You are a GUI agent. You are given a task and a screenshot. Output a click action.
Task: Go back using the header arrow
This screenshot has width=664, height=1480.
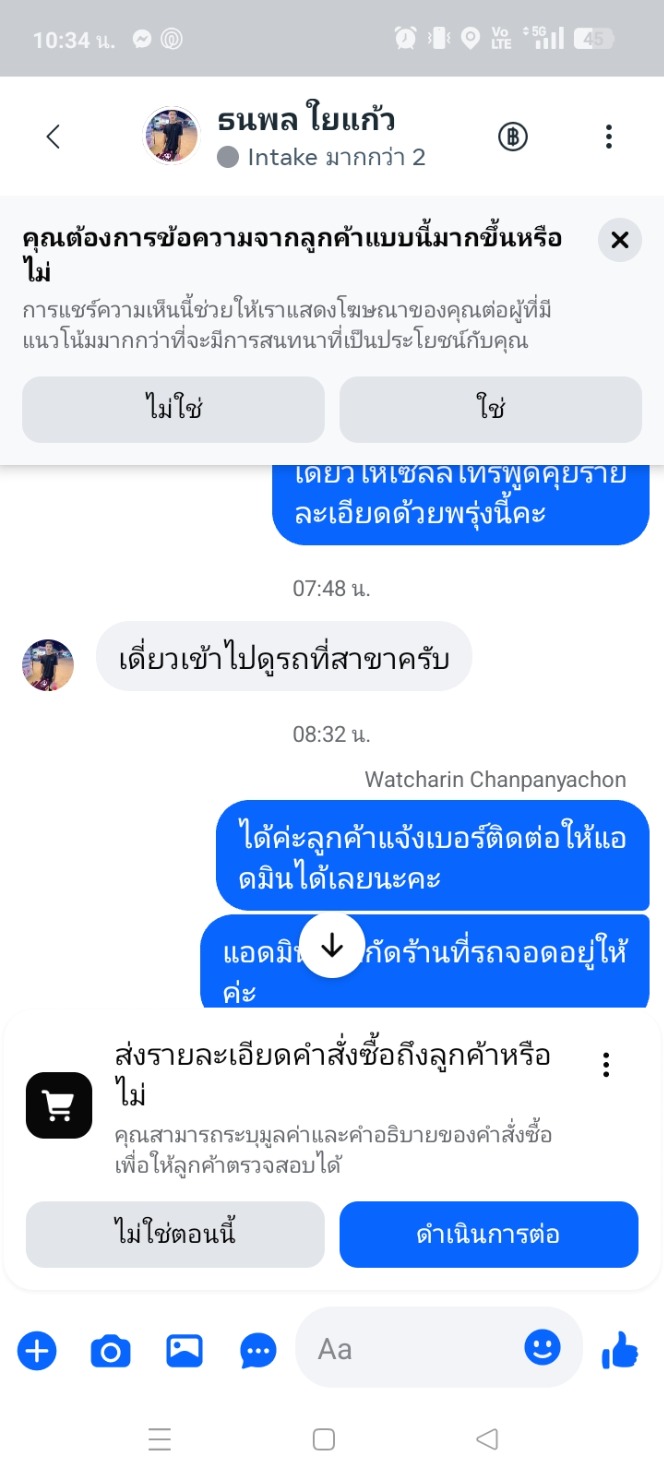[54, 137]
